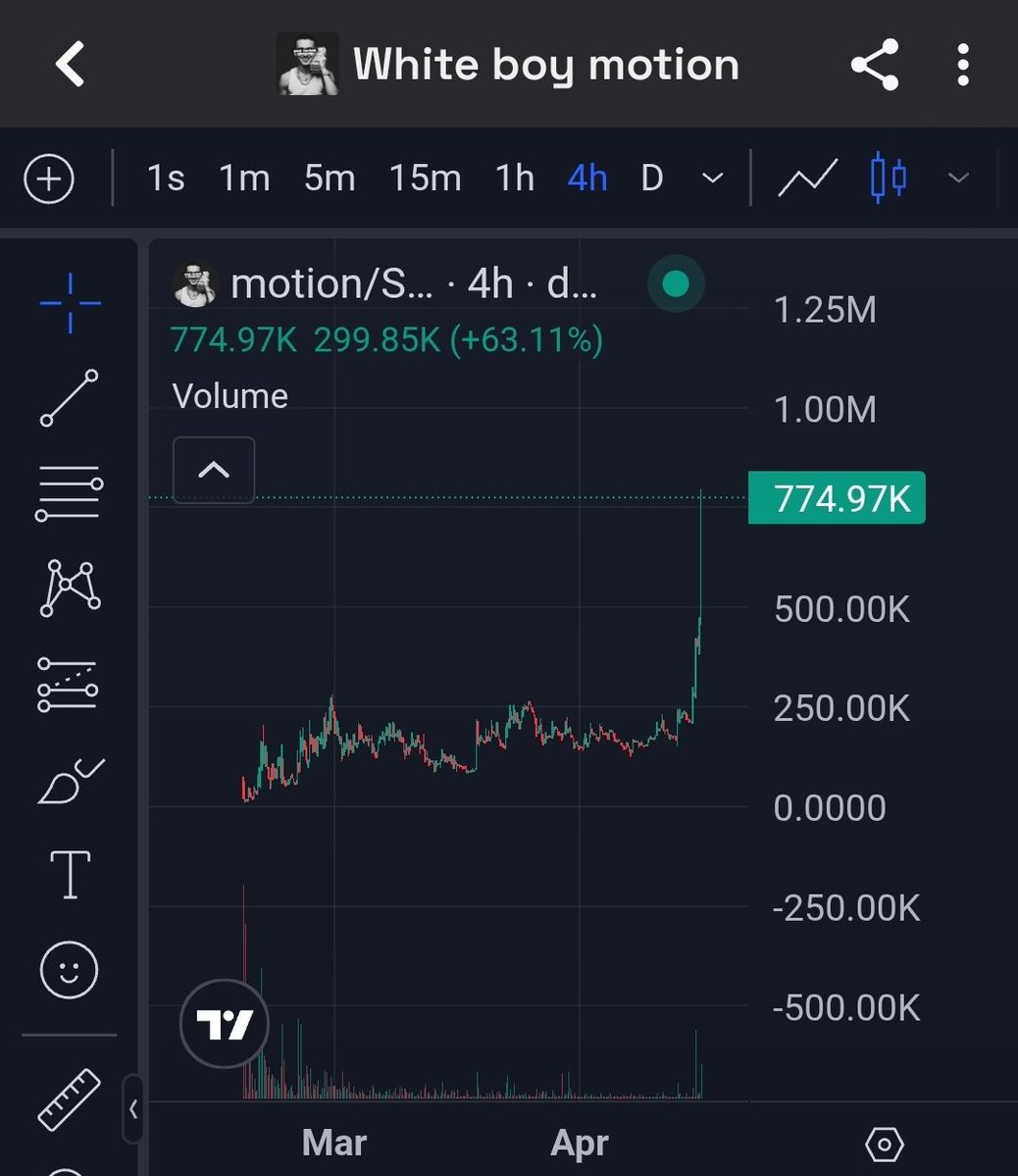Open the brush drawing tool

[69, 782]
